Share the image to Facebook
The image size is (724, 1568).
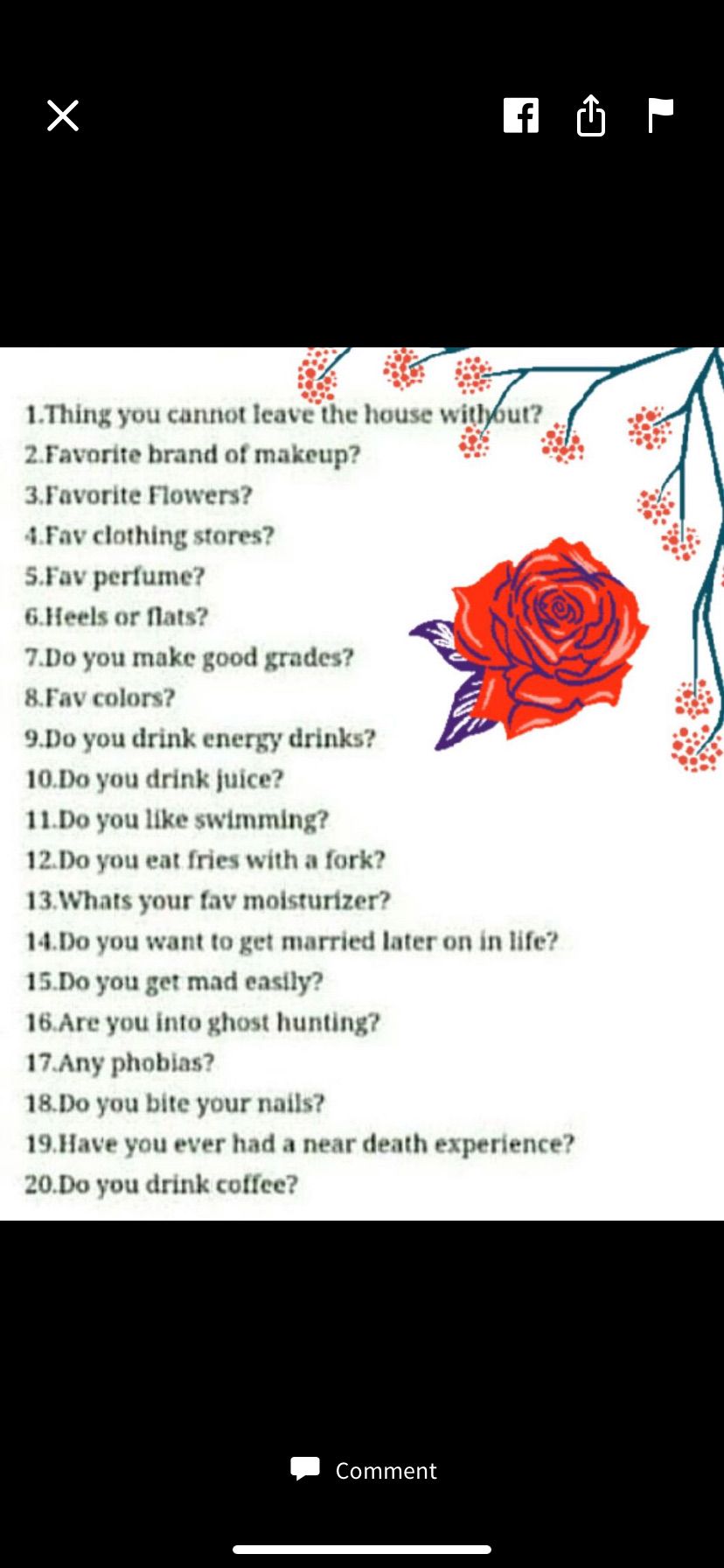tap(521, 115)
